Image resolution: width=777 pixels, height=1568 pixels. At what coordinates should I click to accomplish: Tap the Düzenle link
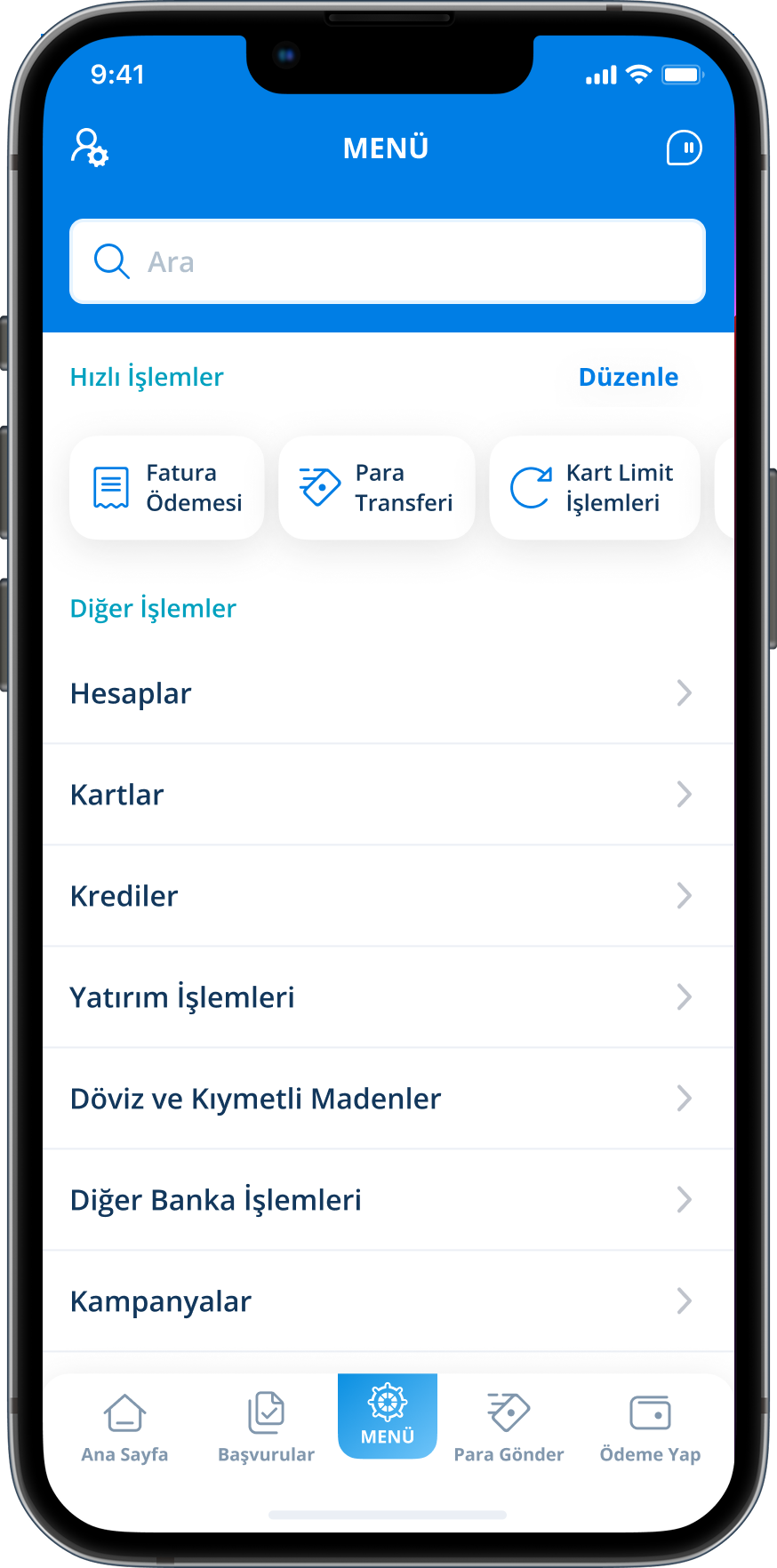628,377
